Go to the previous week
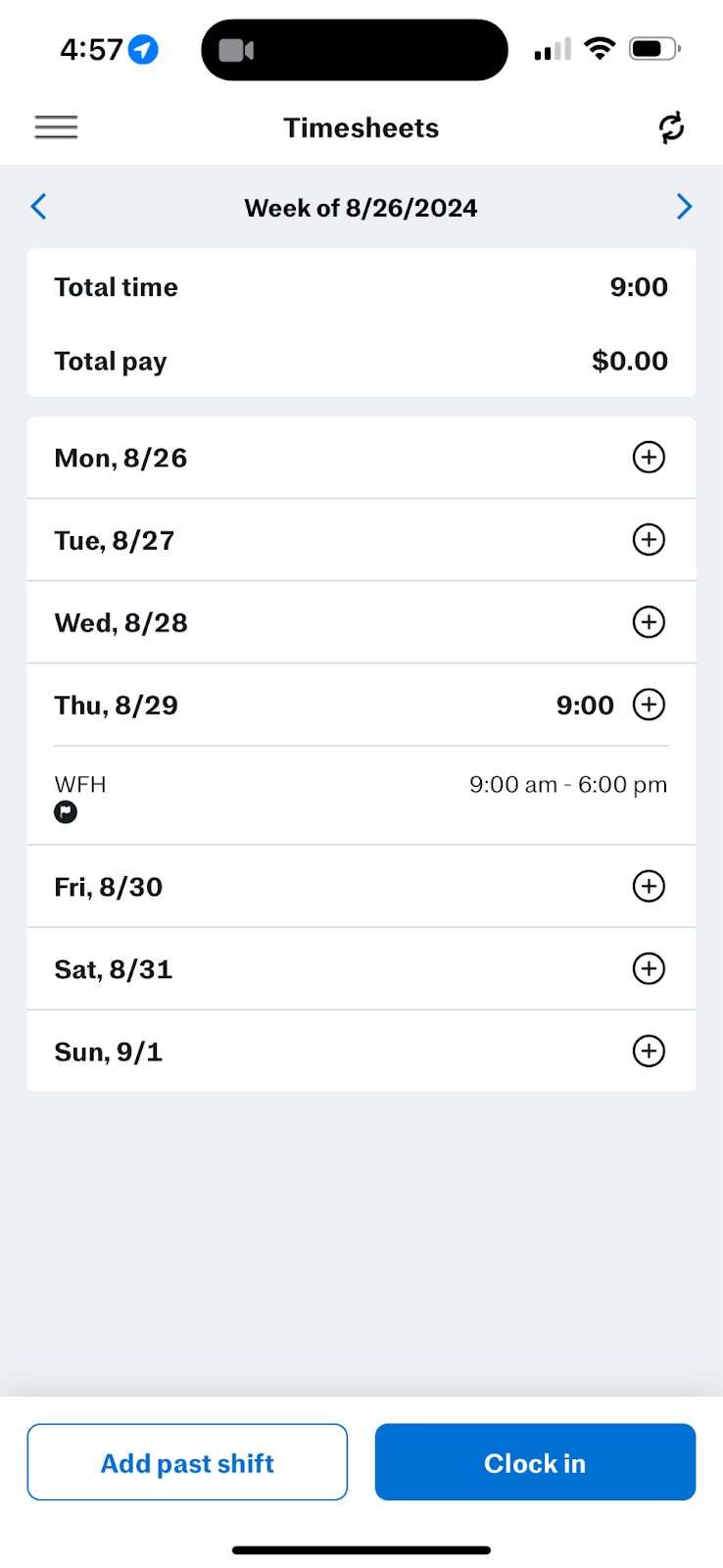 pyautogui.click(x=39, y=207)
